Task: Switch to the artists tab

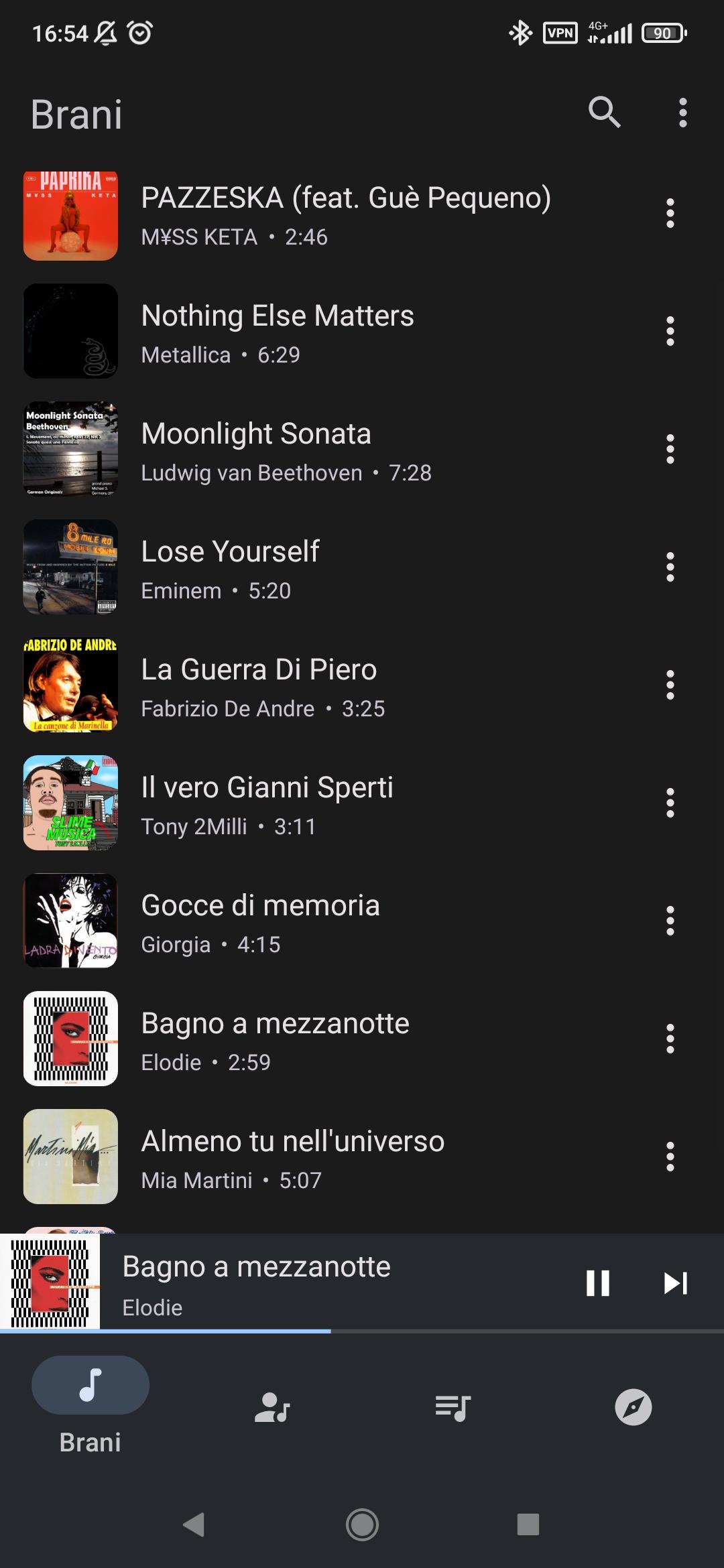Action: (271, 1407)
